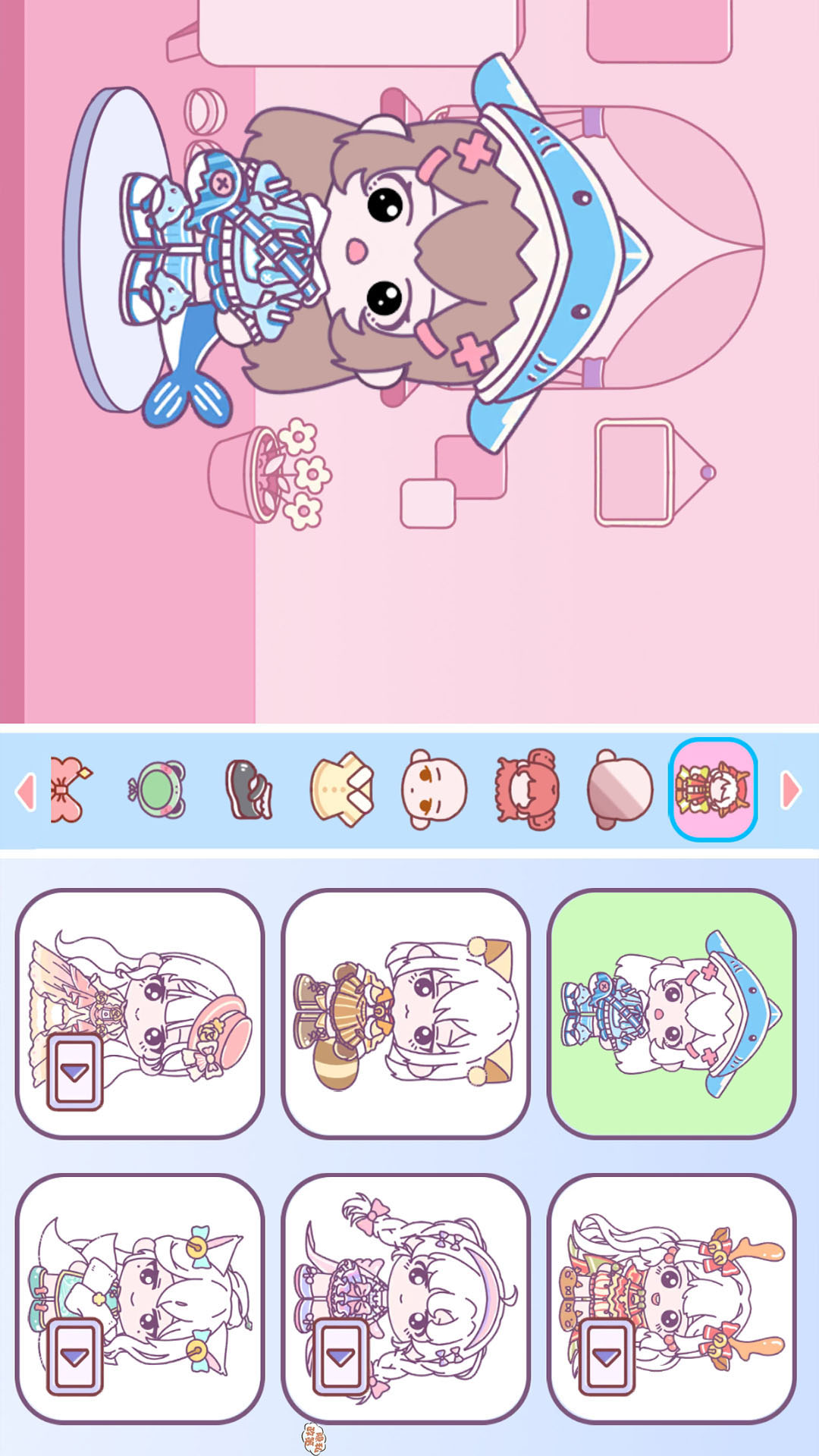Open the face expression category
Image resolution: width=819 pixels, height=1456 pixels.
pos(434,790)
